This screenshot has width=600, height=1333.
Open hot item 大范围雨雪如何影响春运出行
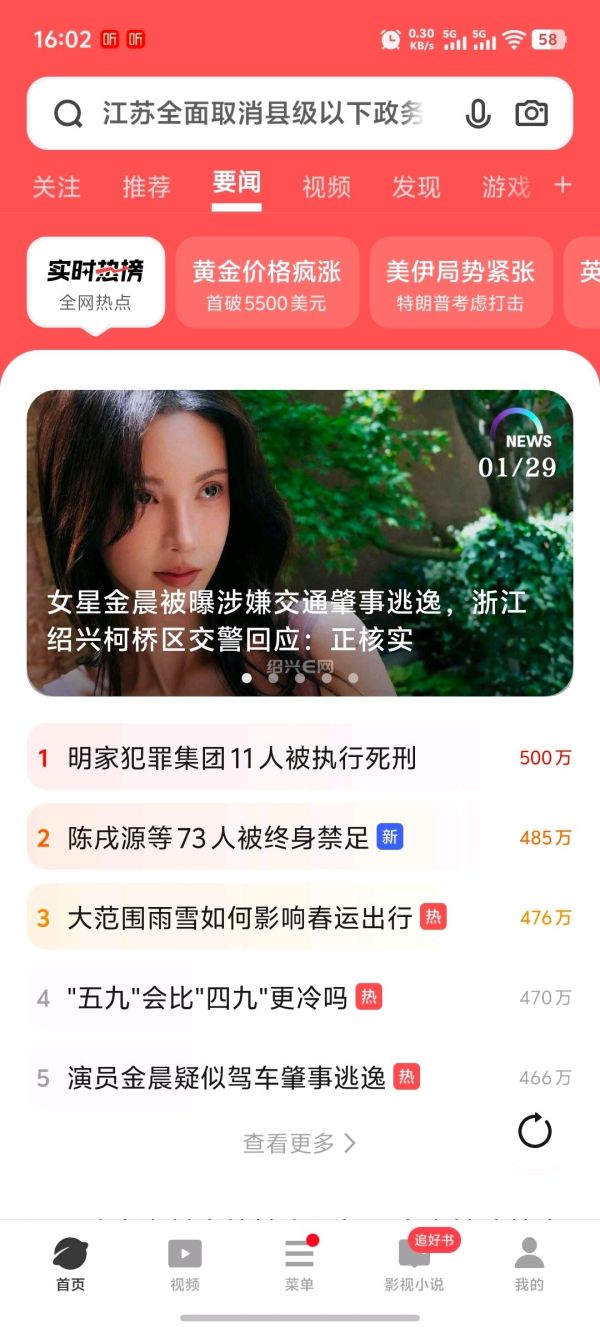[239, 917]
